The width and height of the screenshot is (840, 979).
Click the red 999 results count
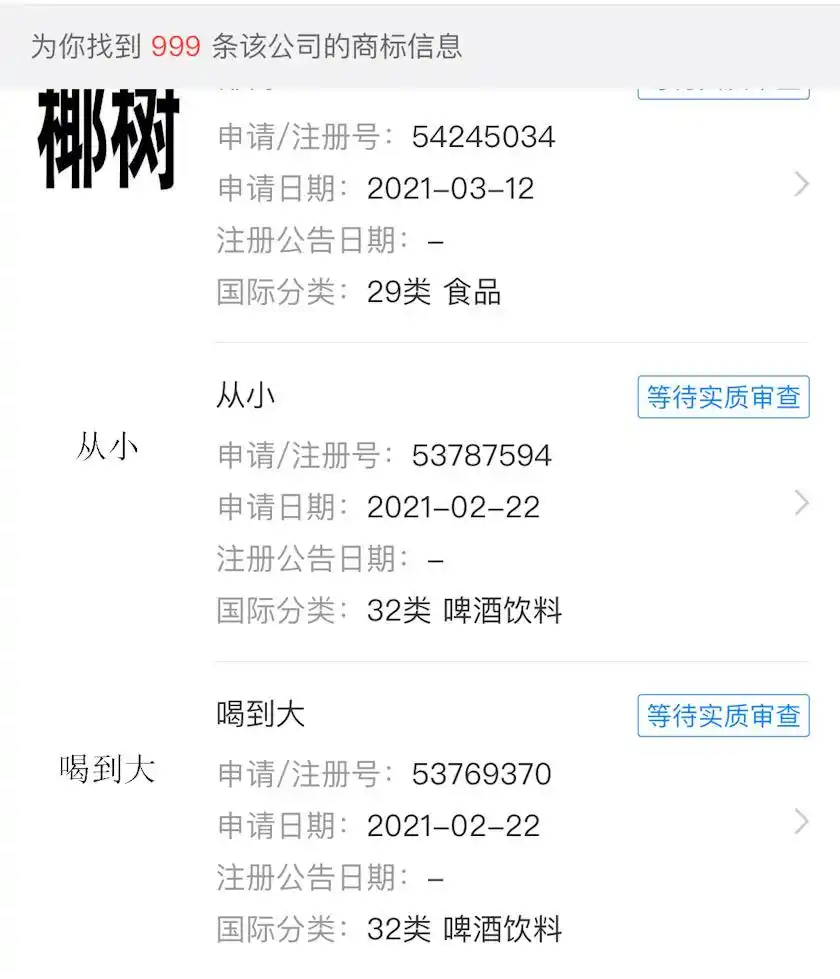[173, 46]
